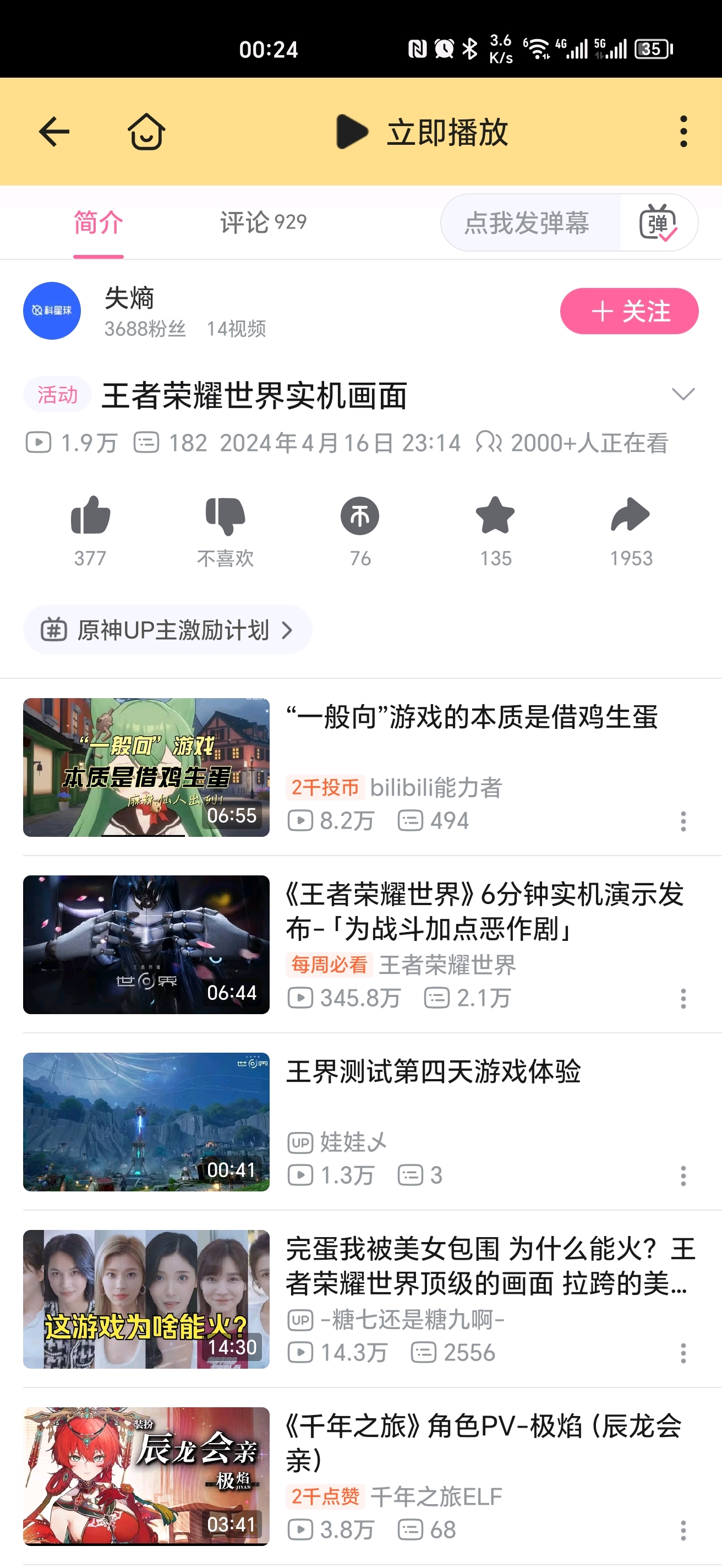Viewport: 722px width, 1568px height.
Task: Tap the 点我发弹幕 input box
Action: coord(527,223)
